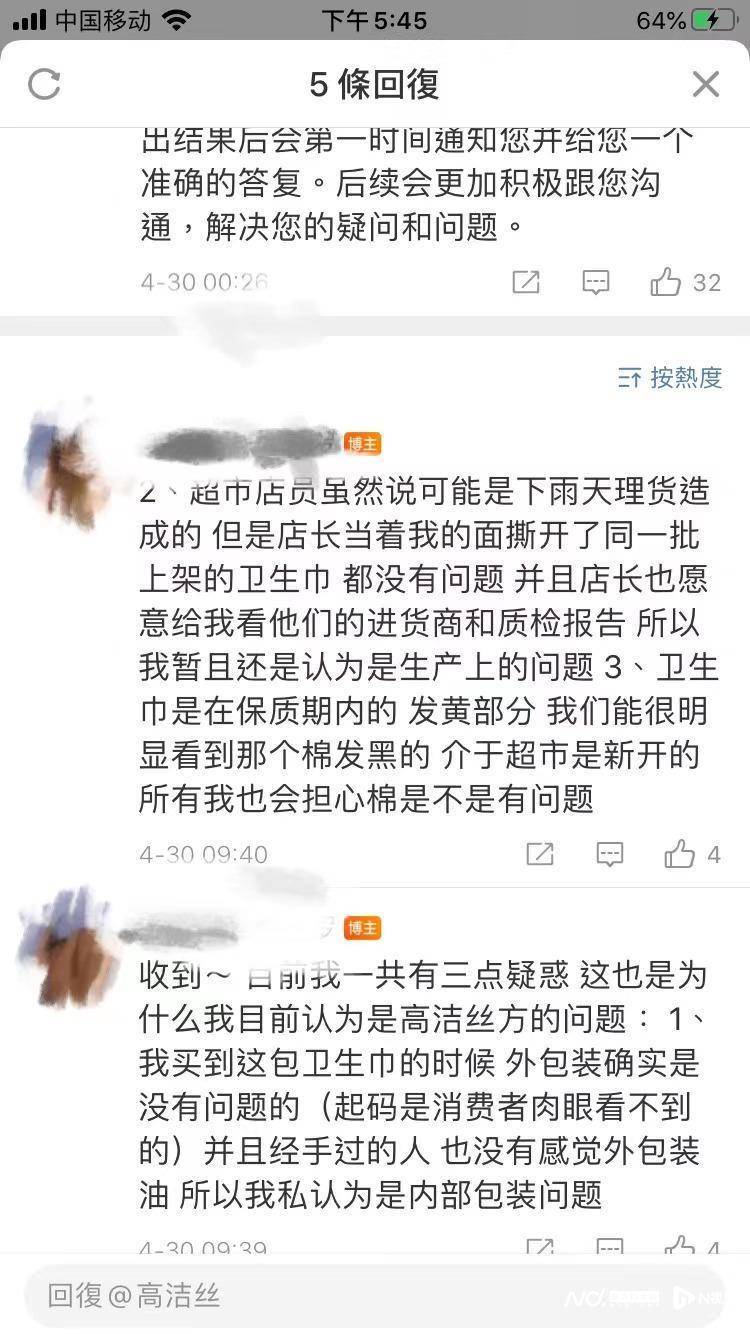This screenshot has height=1334, width=750.
Task: Like the 4-30 09:40 comment
Action: 680,854
